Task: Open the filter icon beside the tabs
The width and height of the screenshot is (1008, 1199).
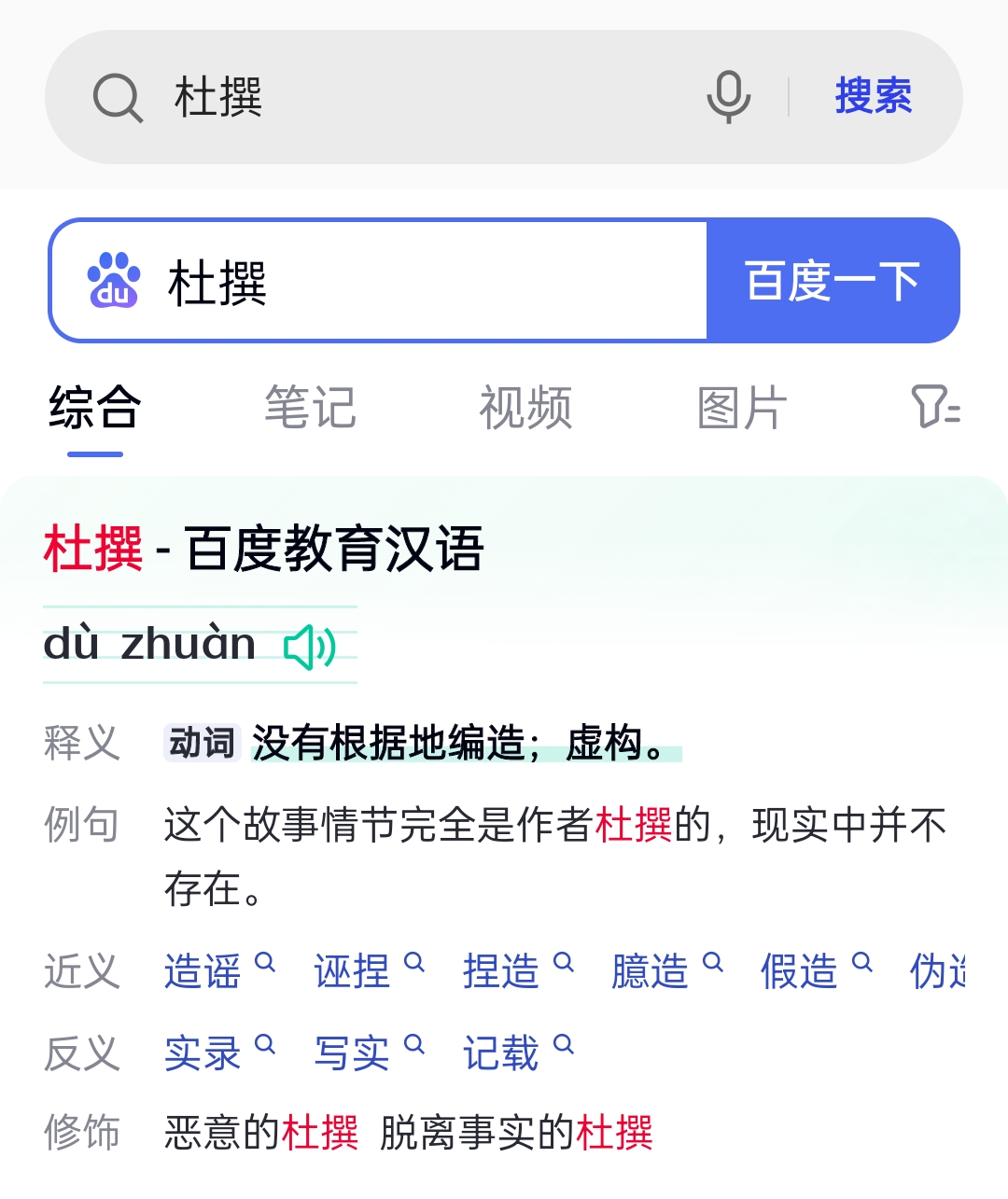Action: click(x=935, y=407)
